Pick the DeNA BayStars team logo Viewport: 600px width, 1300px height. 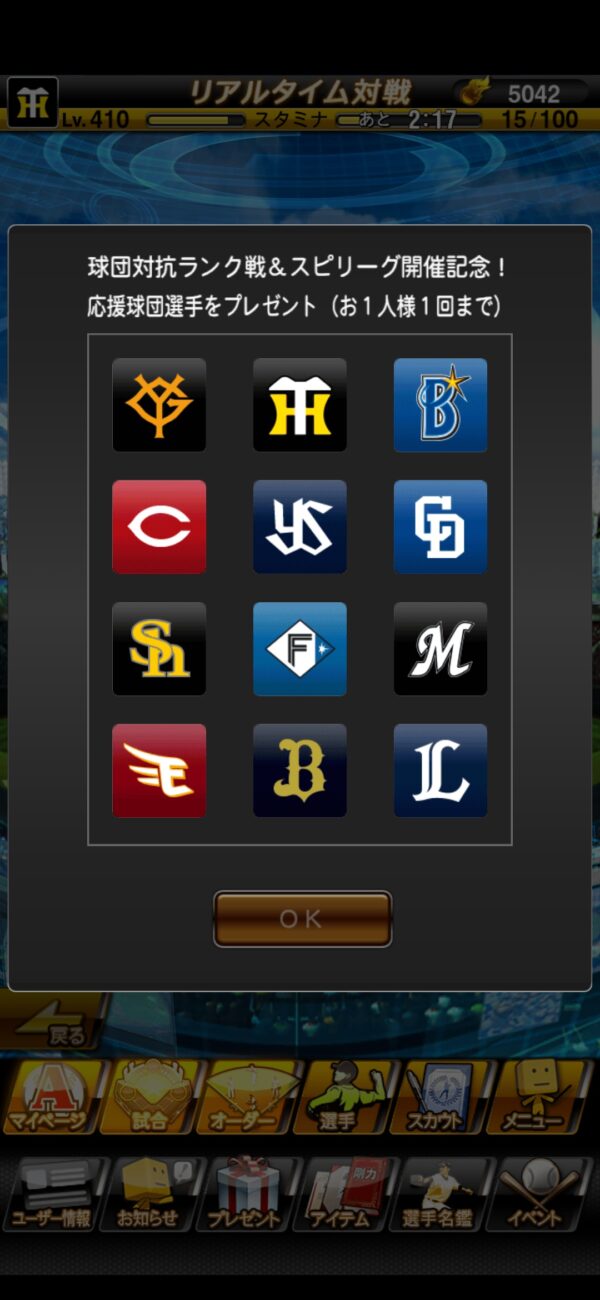pyautogui.click(x=440, y=405)
